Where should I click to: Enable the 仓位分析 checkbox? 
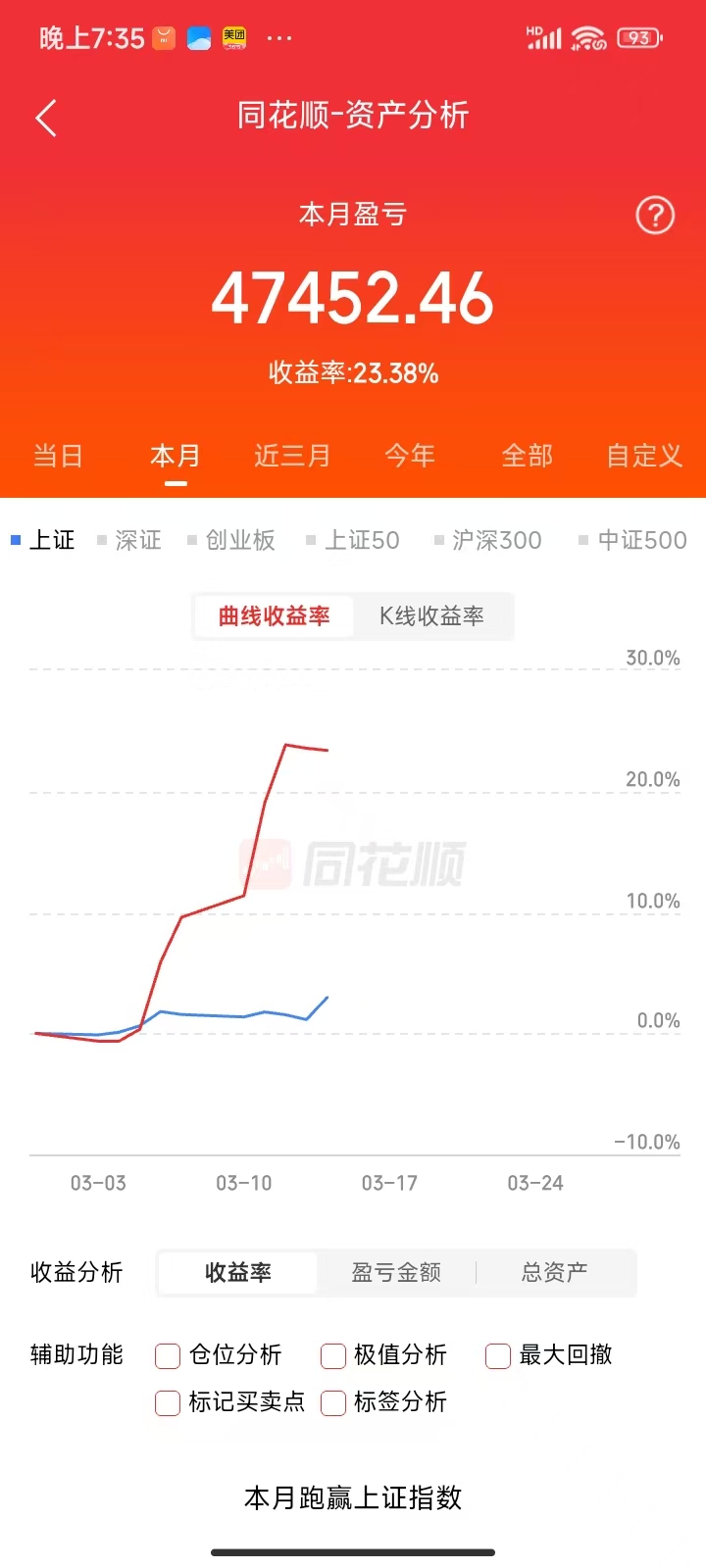168,1356
